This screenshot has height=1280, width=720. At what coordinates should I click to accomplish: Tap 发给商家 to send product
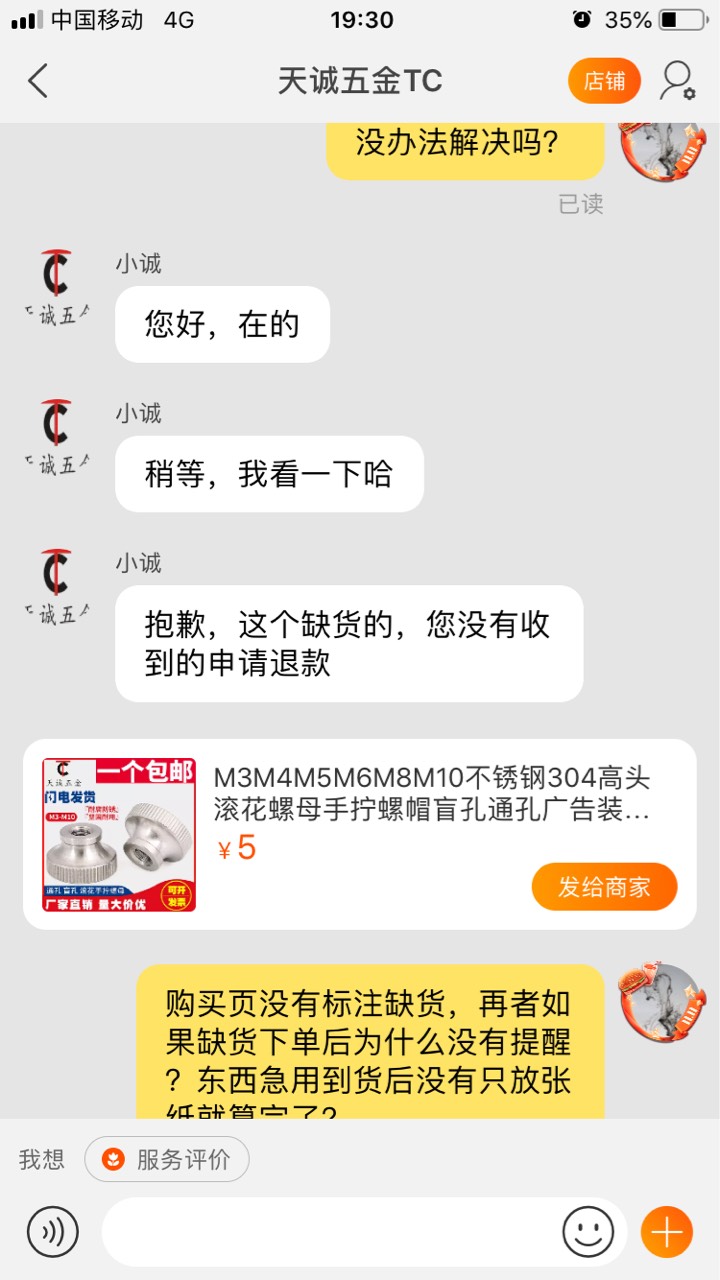coord(604,886)
